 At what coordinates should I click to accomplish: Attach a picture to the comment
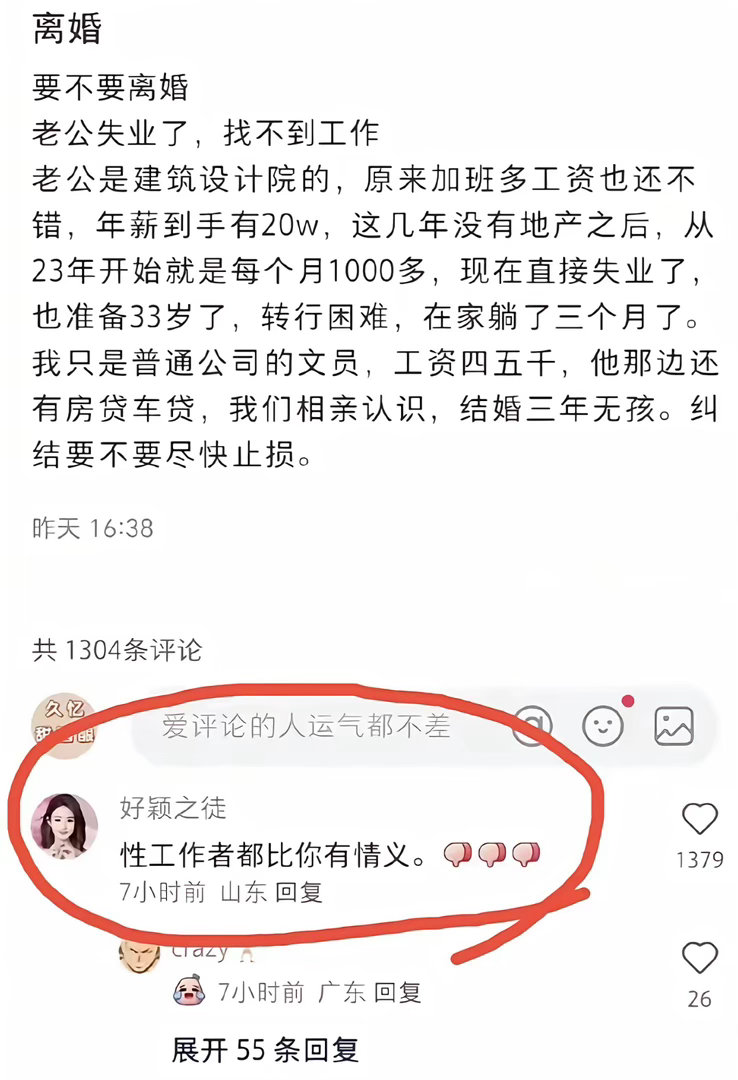point(674,725)
